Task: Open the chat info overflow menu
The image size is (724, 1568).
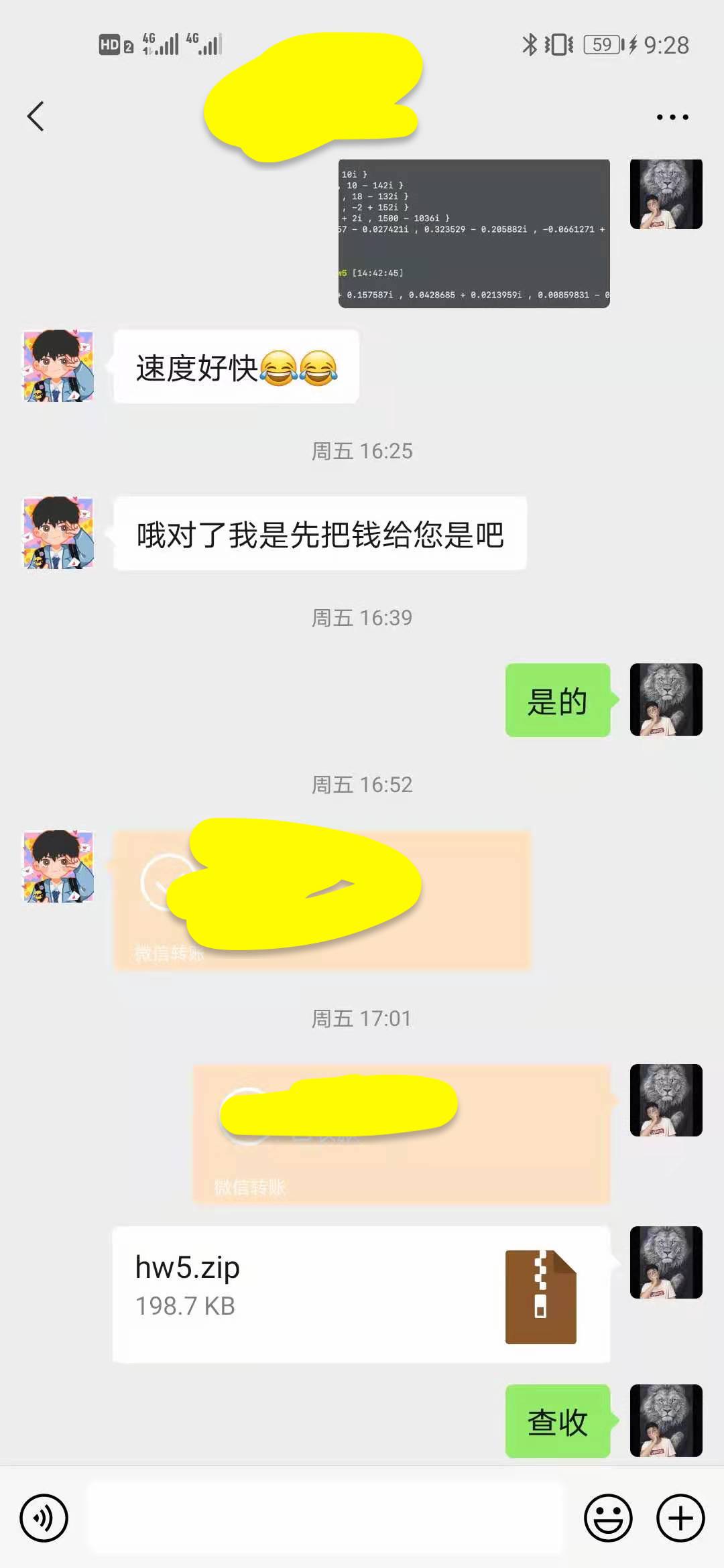Action: [x=672, y=117]
